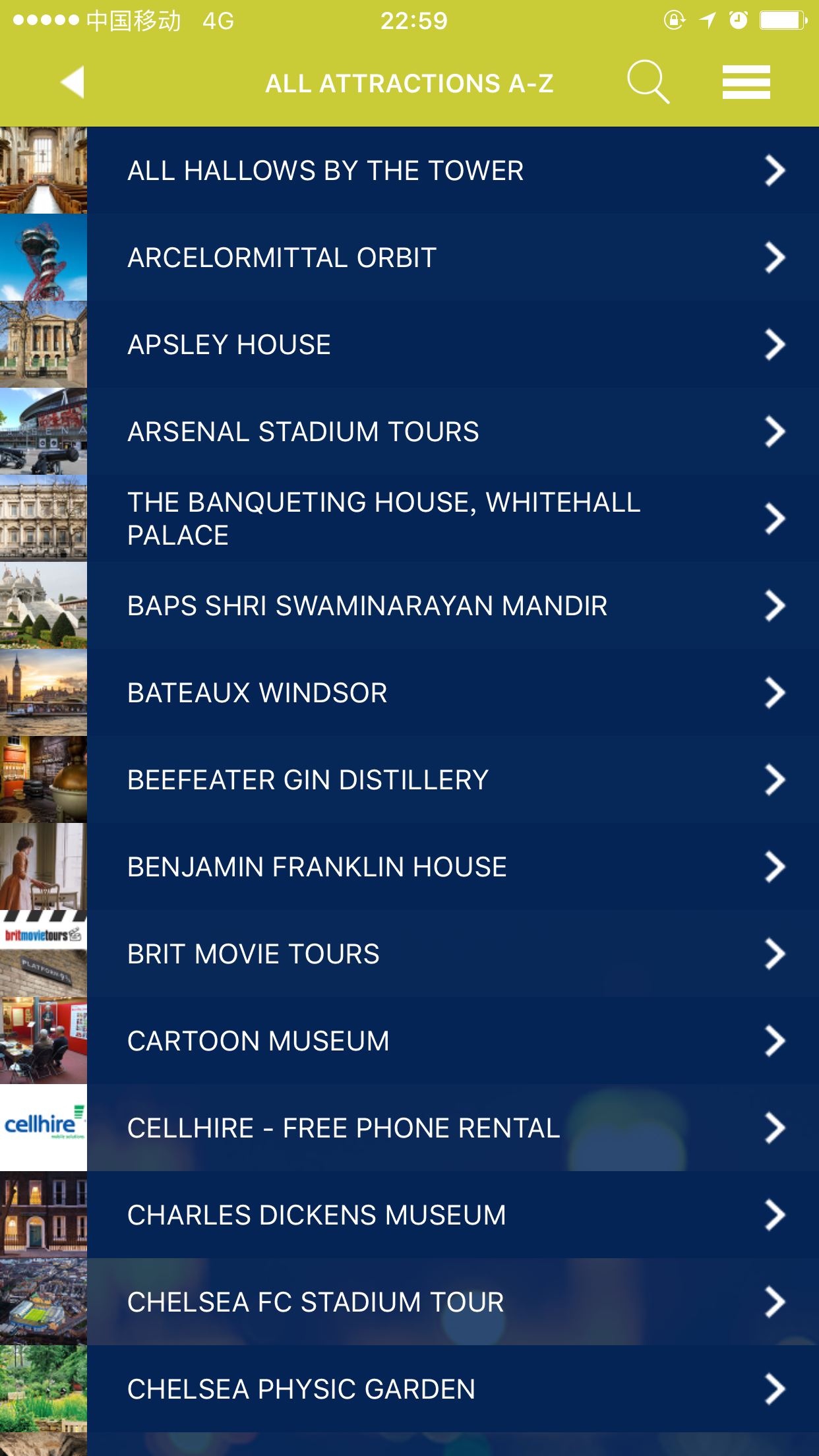Open Brit Movie Tours

tap(409, 954)
